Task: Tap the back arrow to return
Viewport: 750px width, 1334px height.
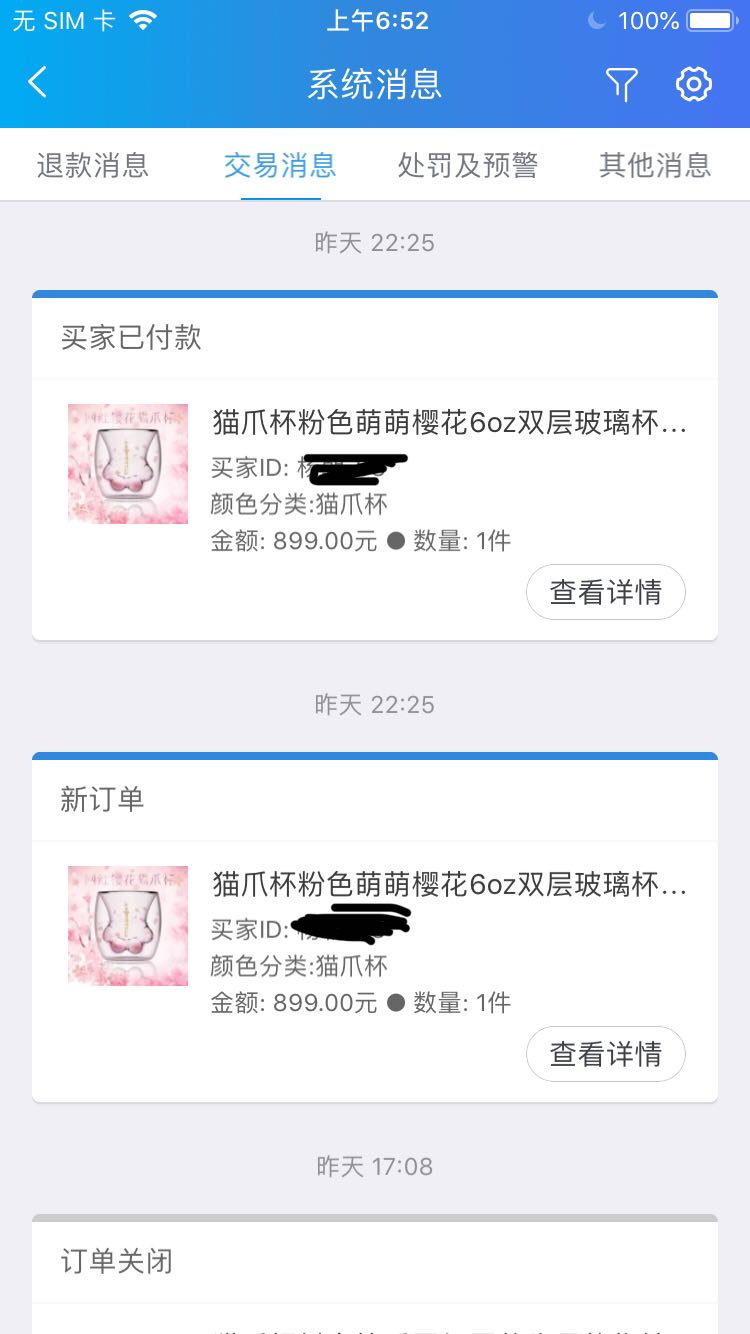Action: tap(37, 84)
